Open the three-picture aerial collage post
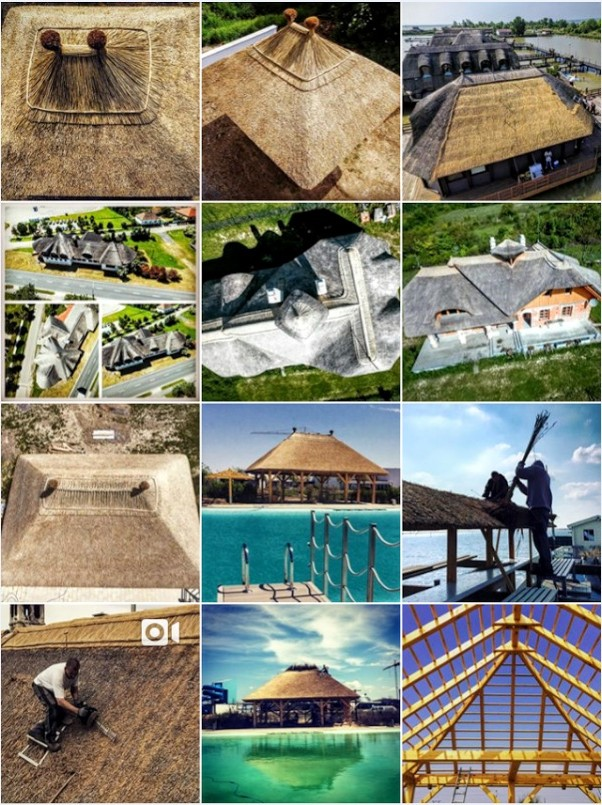Image resolution: width=602 pixels, height=805 pixels. (100, 301)
